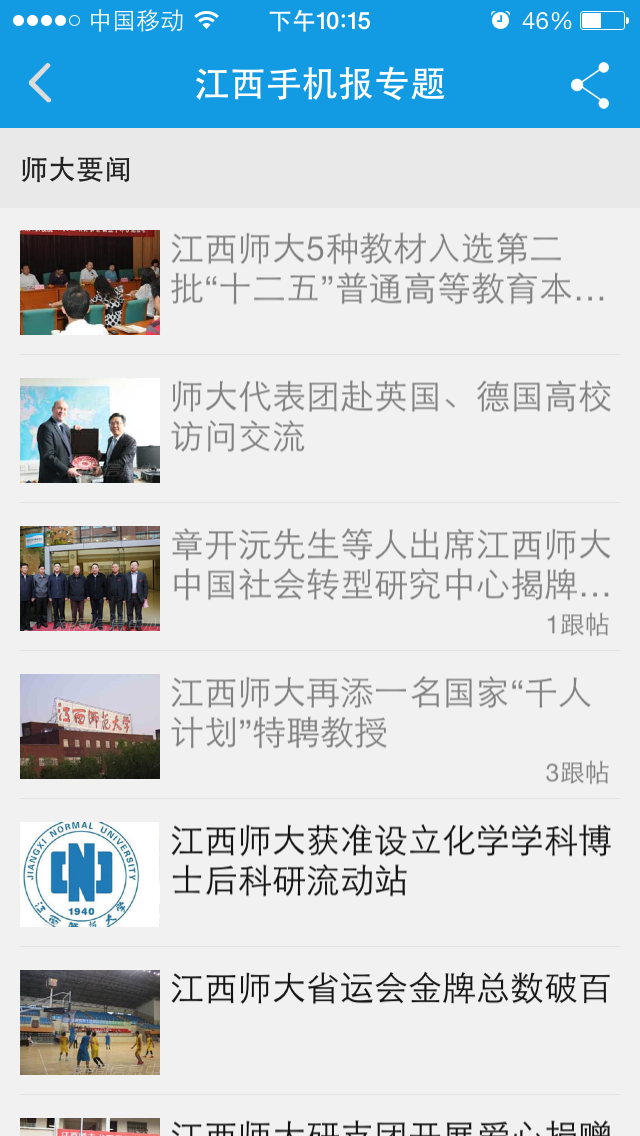Open article about 5种教材入选第二批“十二五”
640x1136 pixels.
[x=320, y=281]
